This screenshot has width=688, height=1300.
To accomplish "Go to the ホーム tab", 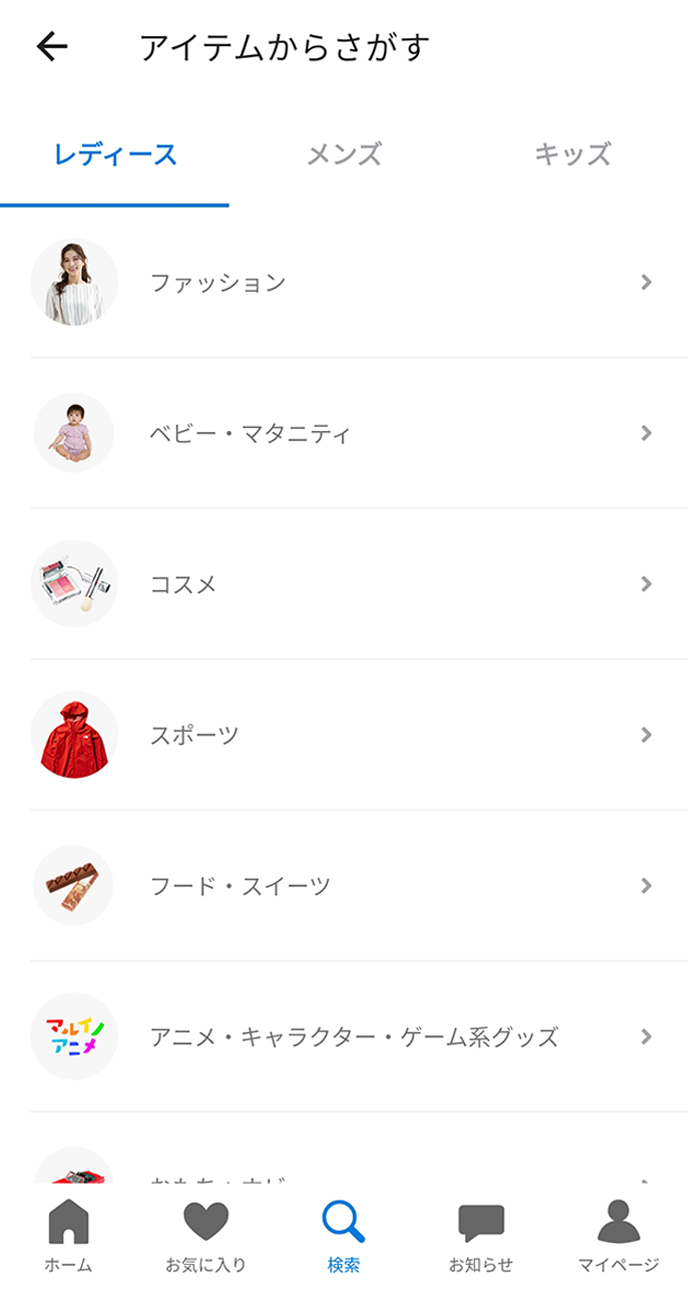I will (x=68, y=1236).
